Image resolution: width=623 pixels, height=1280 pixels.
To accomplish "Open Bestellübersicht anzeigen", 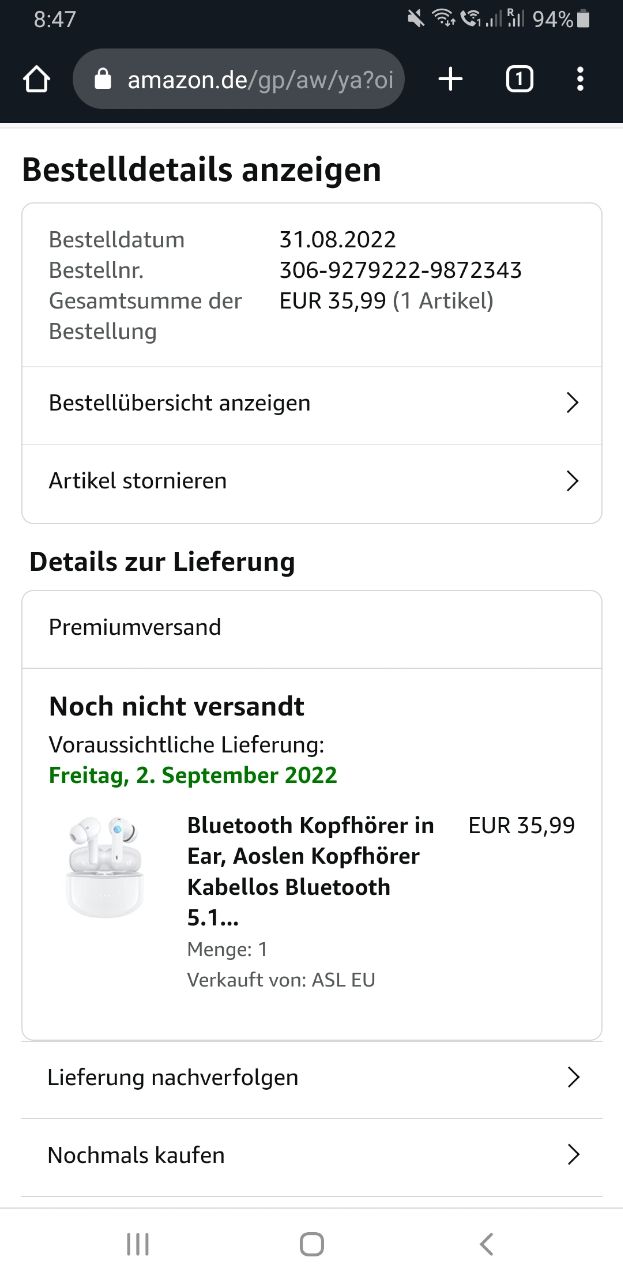I will tap(312, 403).
